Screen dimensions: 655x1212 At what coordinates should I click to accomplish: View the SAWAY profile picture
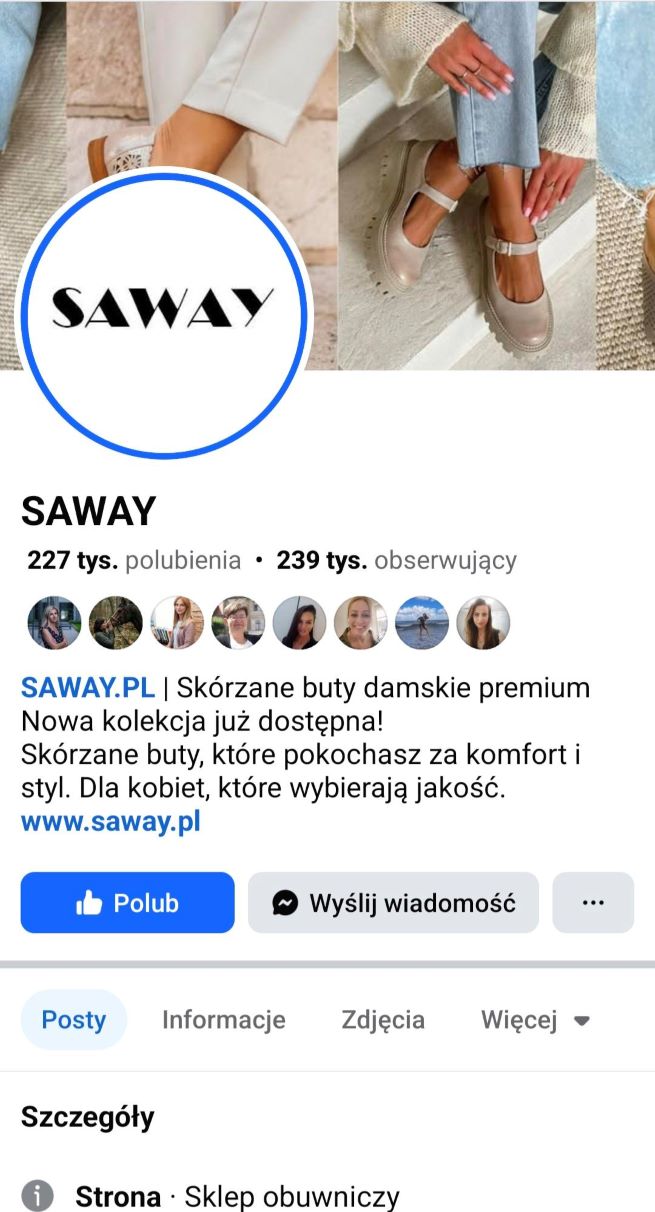(162, 313)
